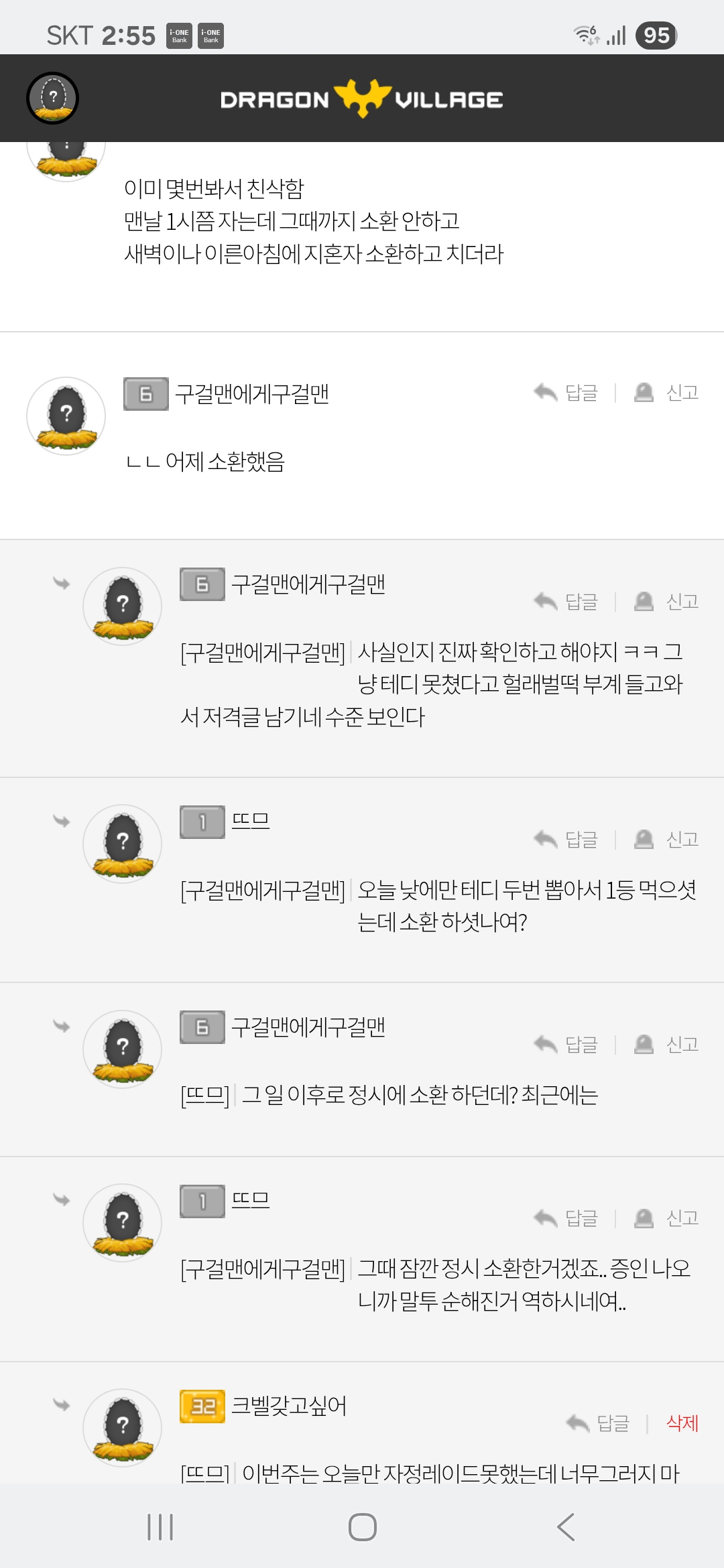Delete 크벨갖고싶어's comment with 삭제
724x1568 pixels.
point(682,1423)
